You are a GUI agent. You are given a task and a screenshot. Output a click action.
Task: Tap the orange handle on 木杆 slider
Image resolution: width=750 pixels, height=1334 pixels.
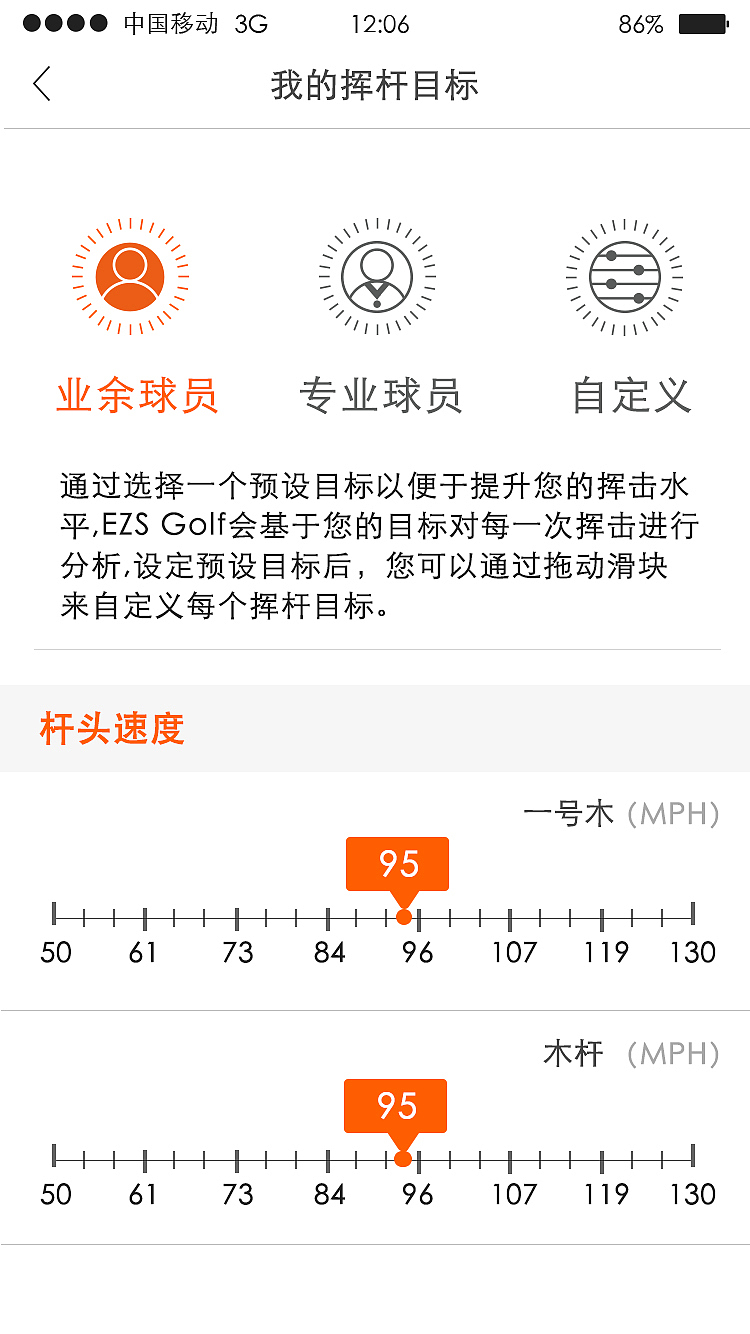(x=402, y=1159)
